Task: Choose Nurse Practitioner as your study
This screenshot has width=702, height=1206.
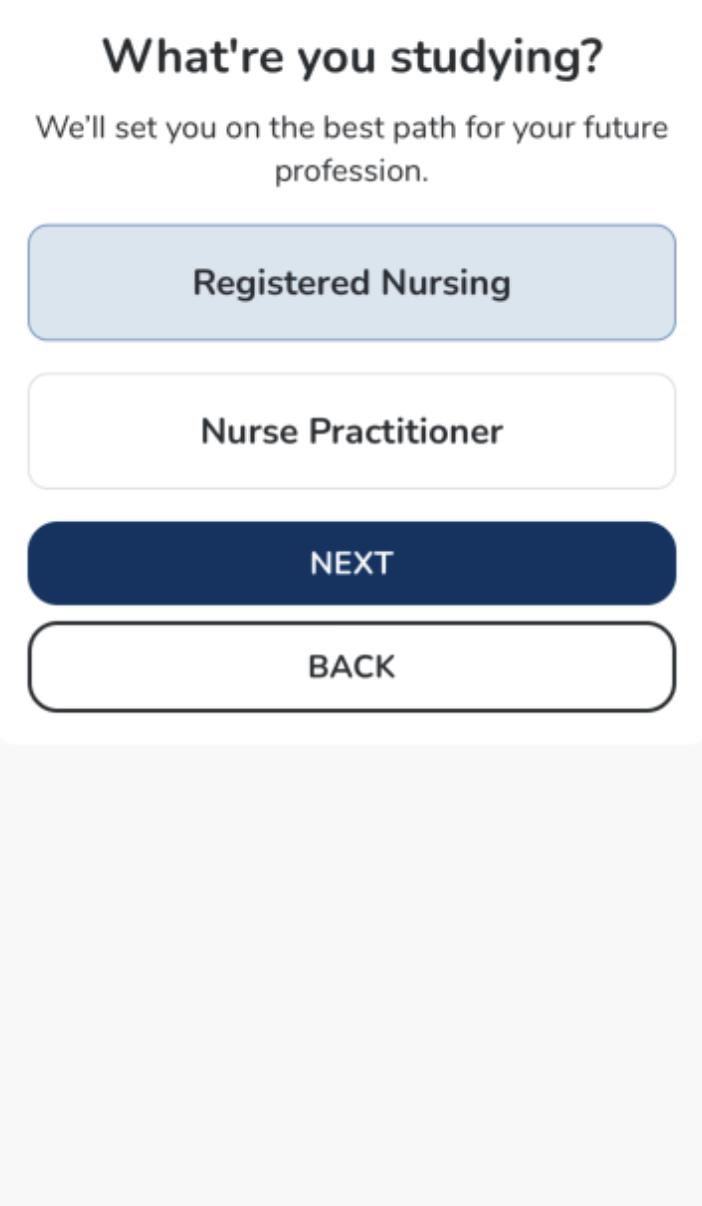Action: [x=351, y=432]
